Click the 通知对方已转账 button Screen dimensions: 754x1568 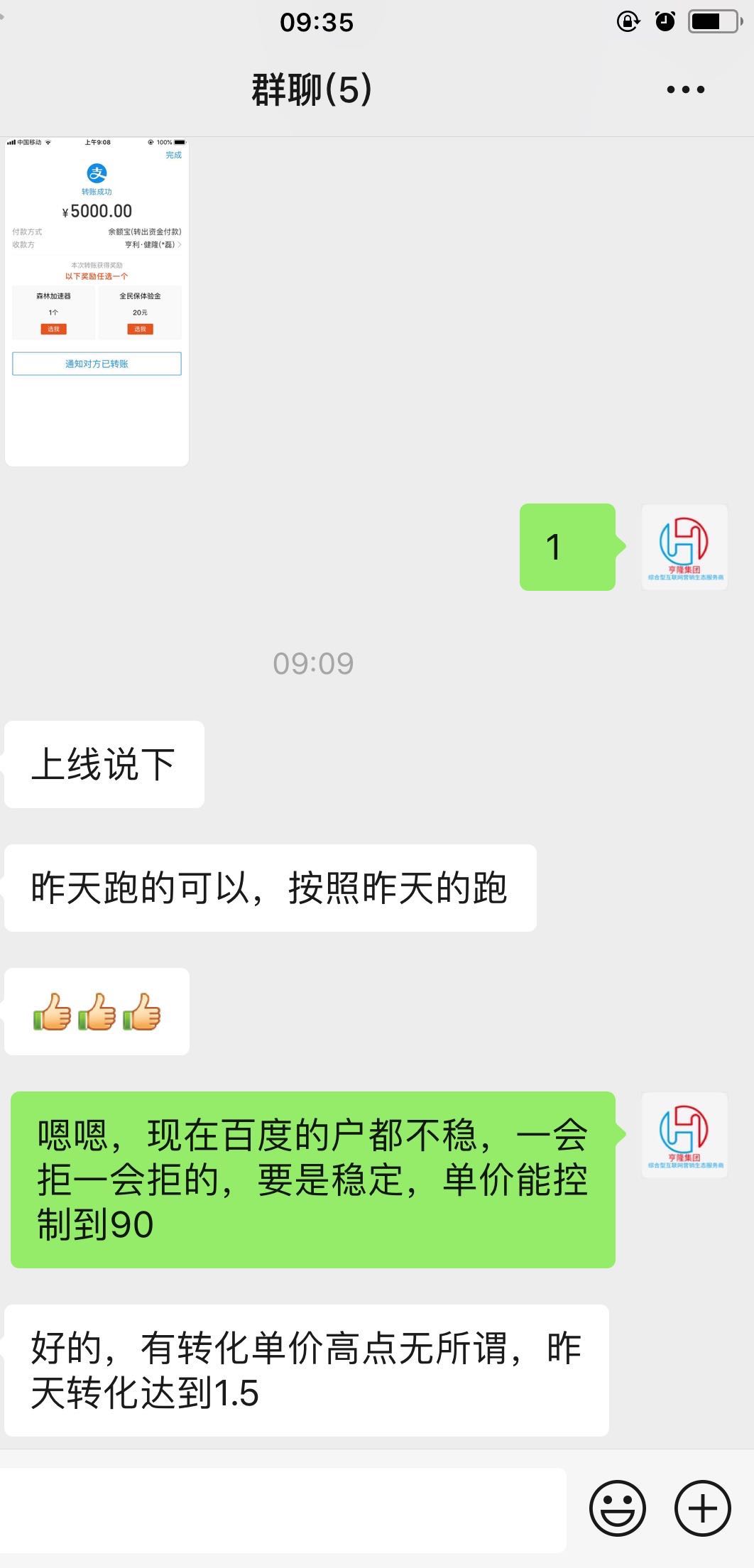click(x=97, y=364)
